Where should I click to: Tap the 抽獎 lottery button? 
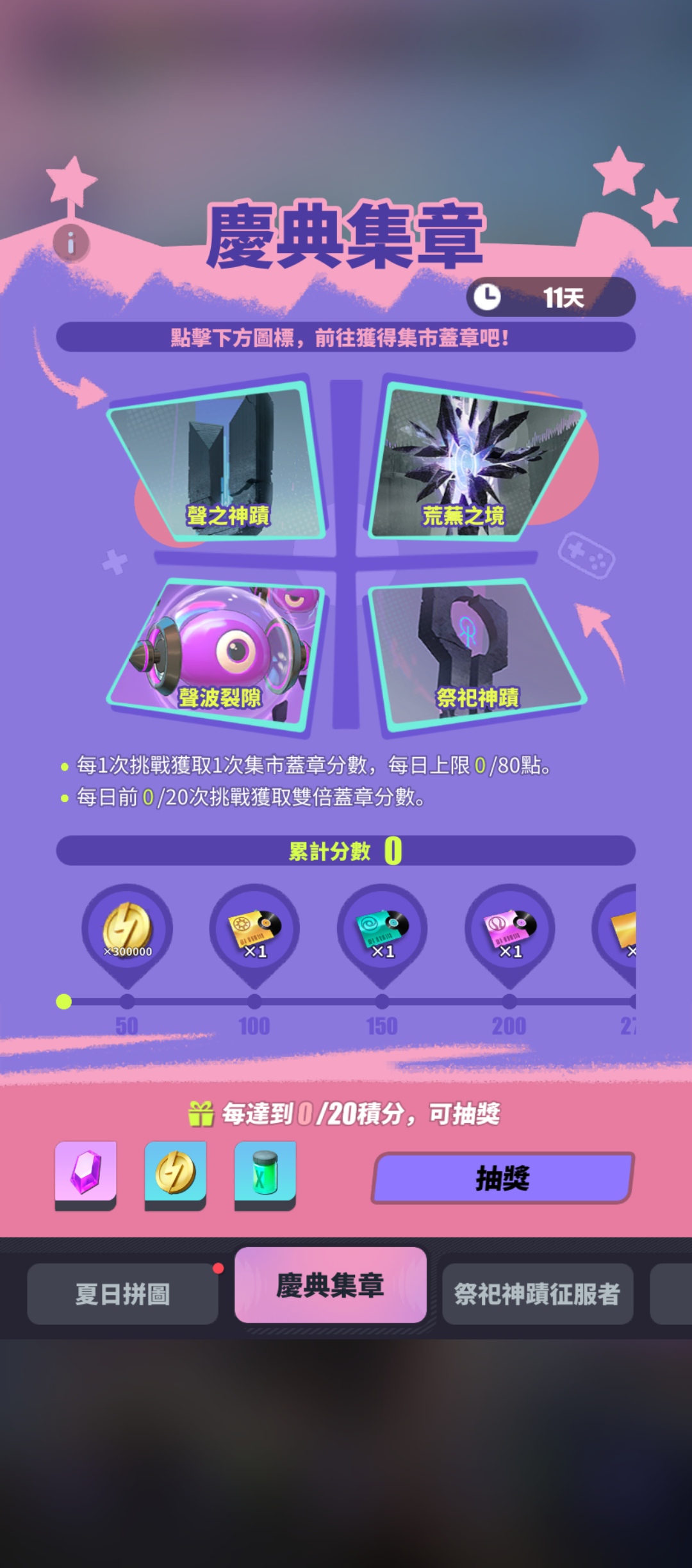click(x=503, y=1178)
